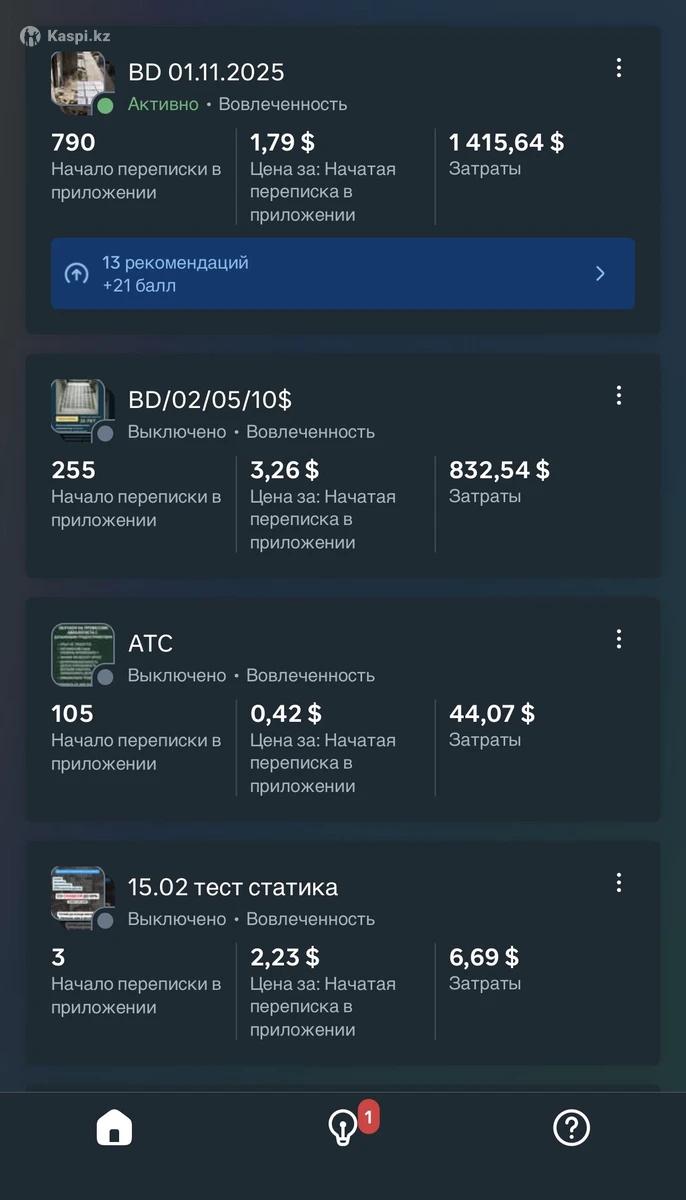Open overflow menu for ATC campaign
Viewport: 686px width, 1200px height.
click(x=619, y=639)
